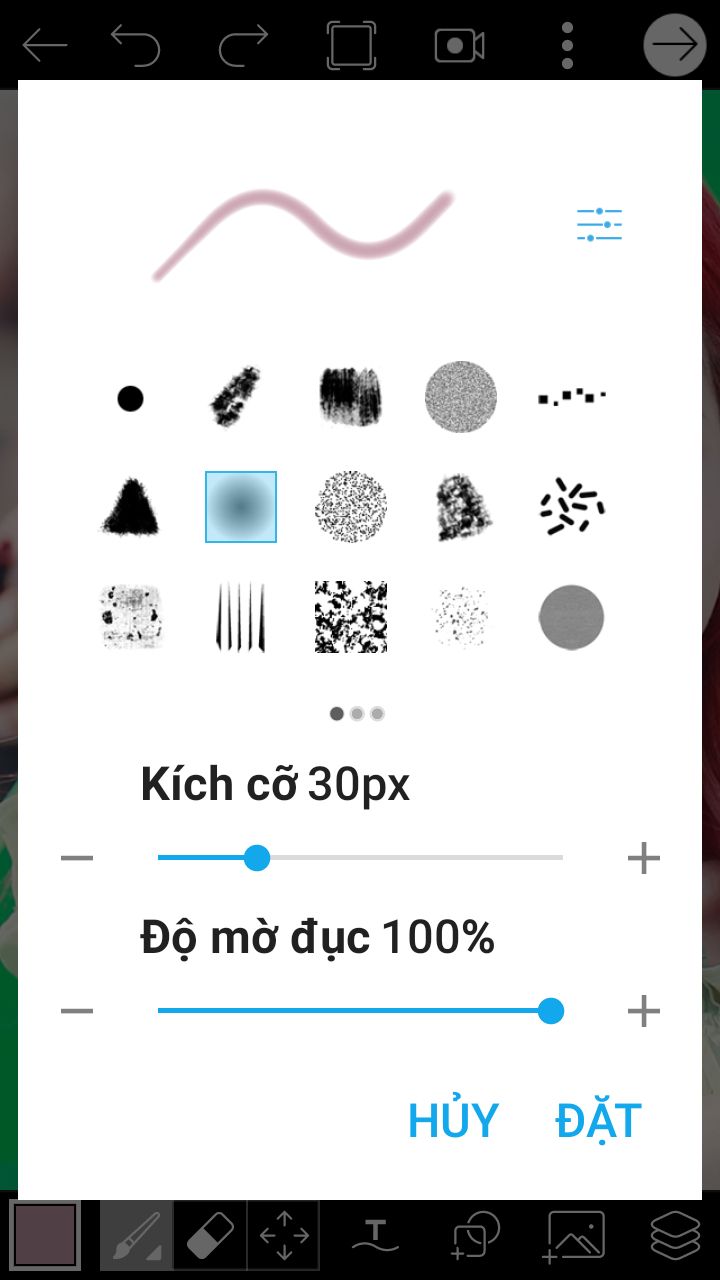Open brush advanced settings sliders icon
The height and width of the screenshot is (1280, 720).
[599, 225]
